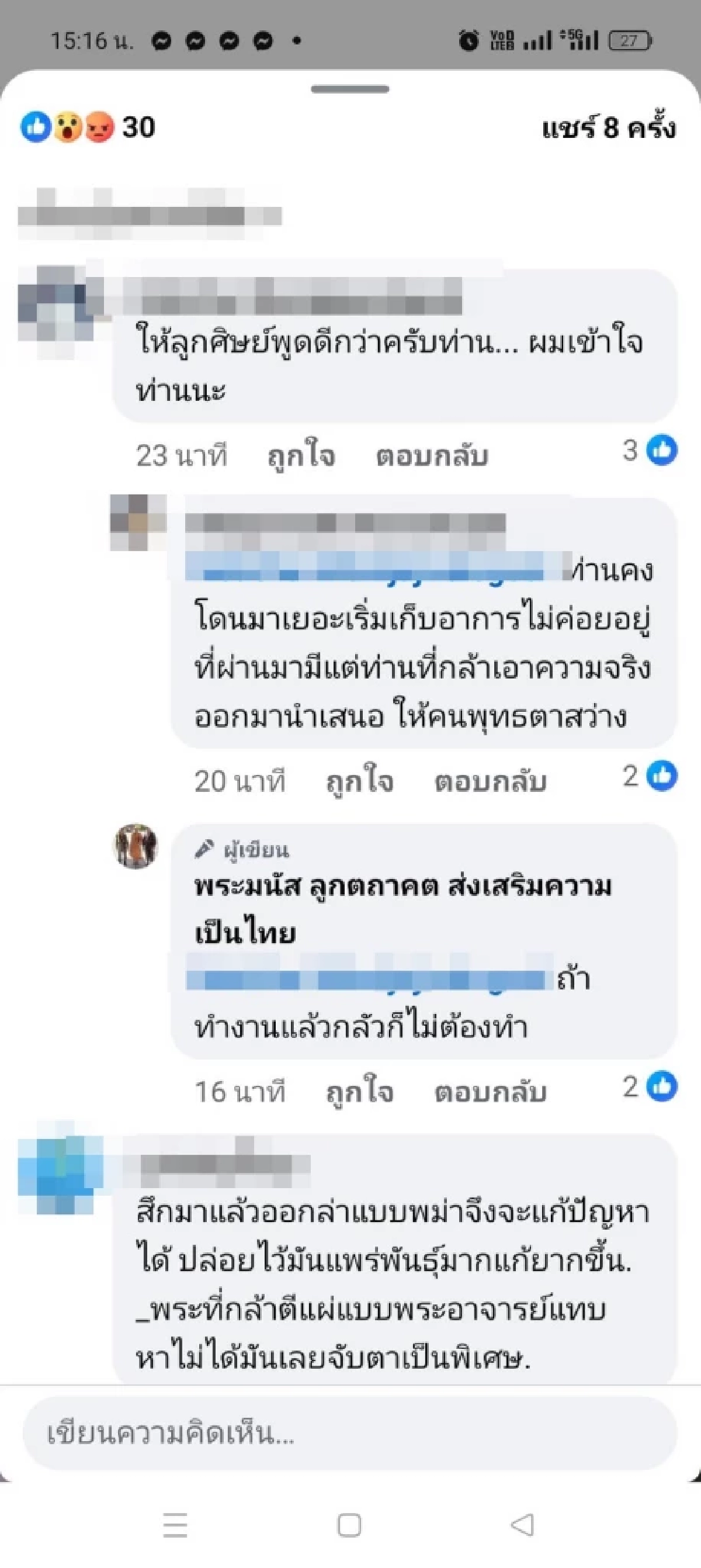Tap ถูกใจ on the 23 นาที comment
Image resolution: width=701 pixels, height=1568 pixels.
point(301,455)
